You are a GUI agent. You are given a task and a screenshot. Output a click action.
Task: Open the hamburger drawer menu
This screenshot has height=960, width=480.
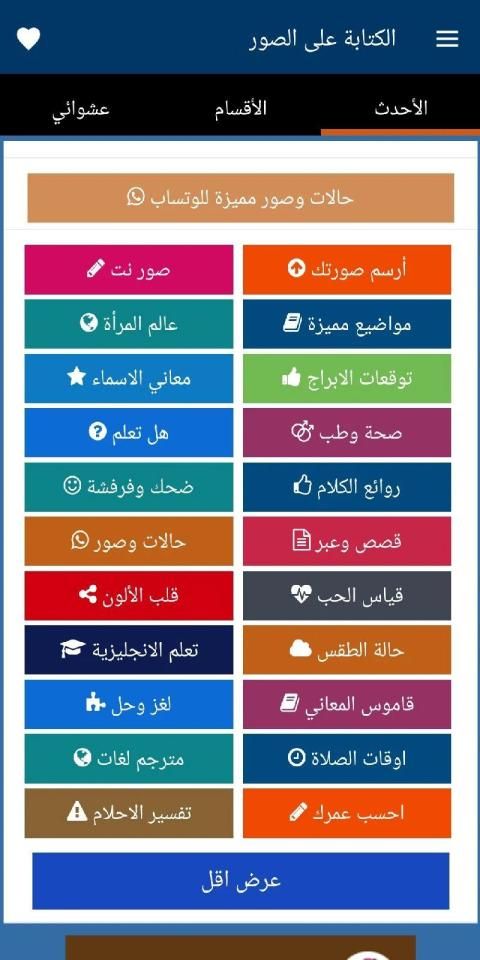point(447,39)
